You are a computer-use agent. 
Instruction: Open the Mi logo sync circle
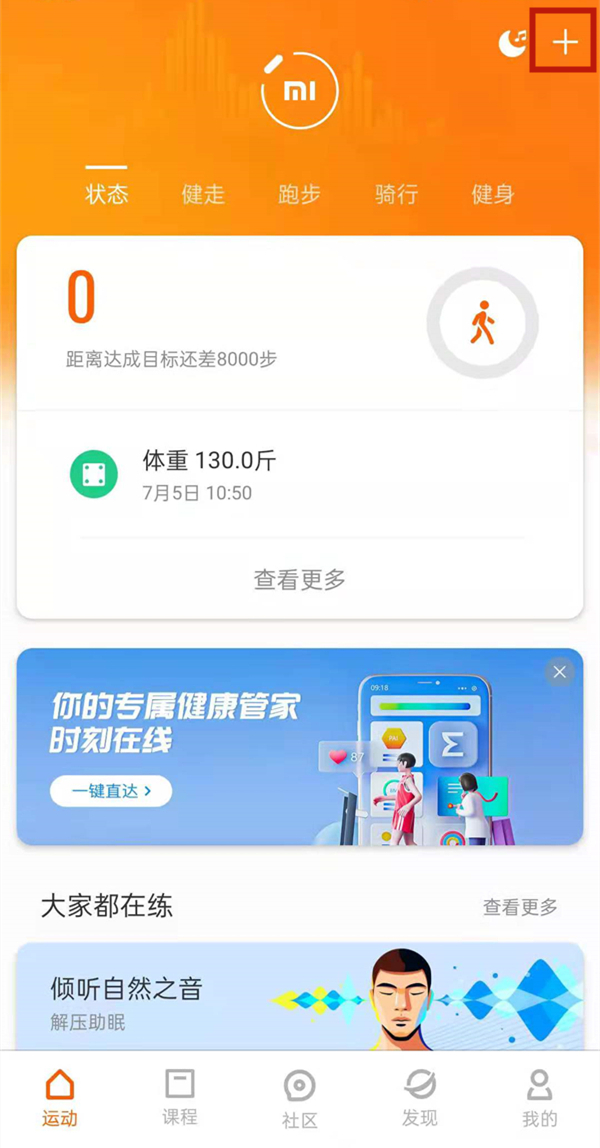[x=299, y=92]
